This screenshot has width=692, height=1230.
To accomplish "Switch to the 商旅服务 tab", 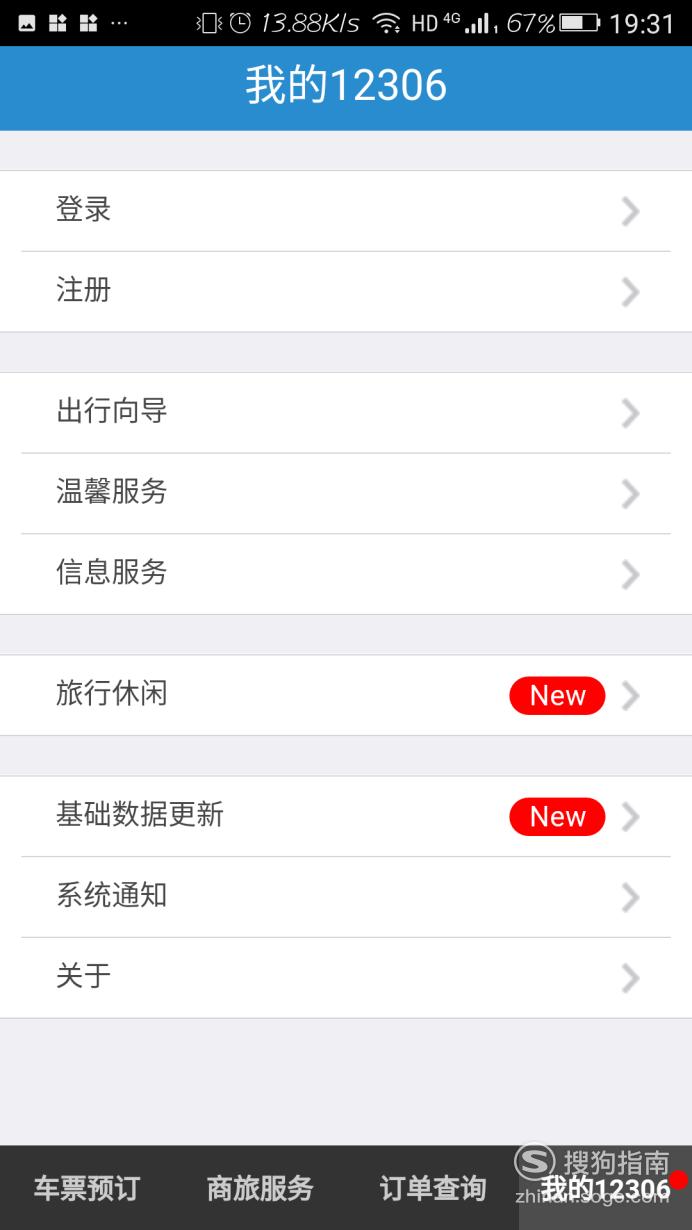I will coord(260,1188).
